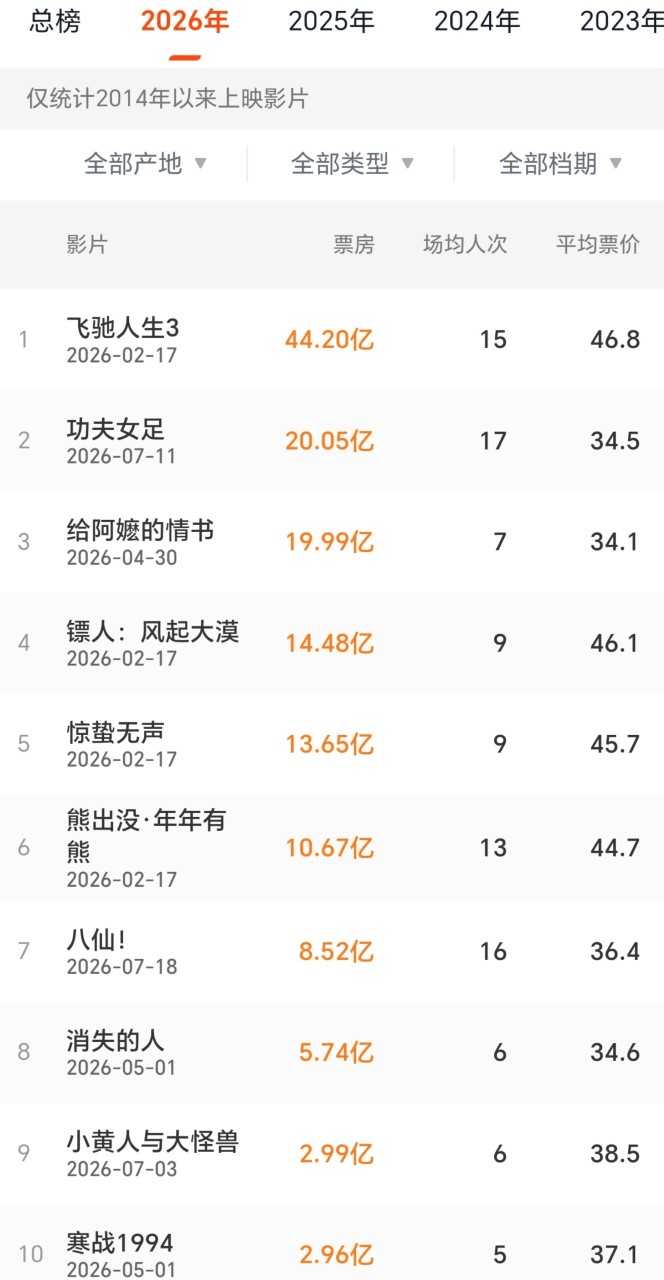Expand the 全部产地 filter dropdown
This screenshot has height=1280, width=664.
[145, 163]
